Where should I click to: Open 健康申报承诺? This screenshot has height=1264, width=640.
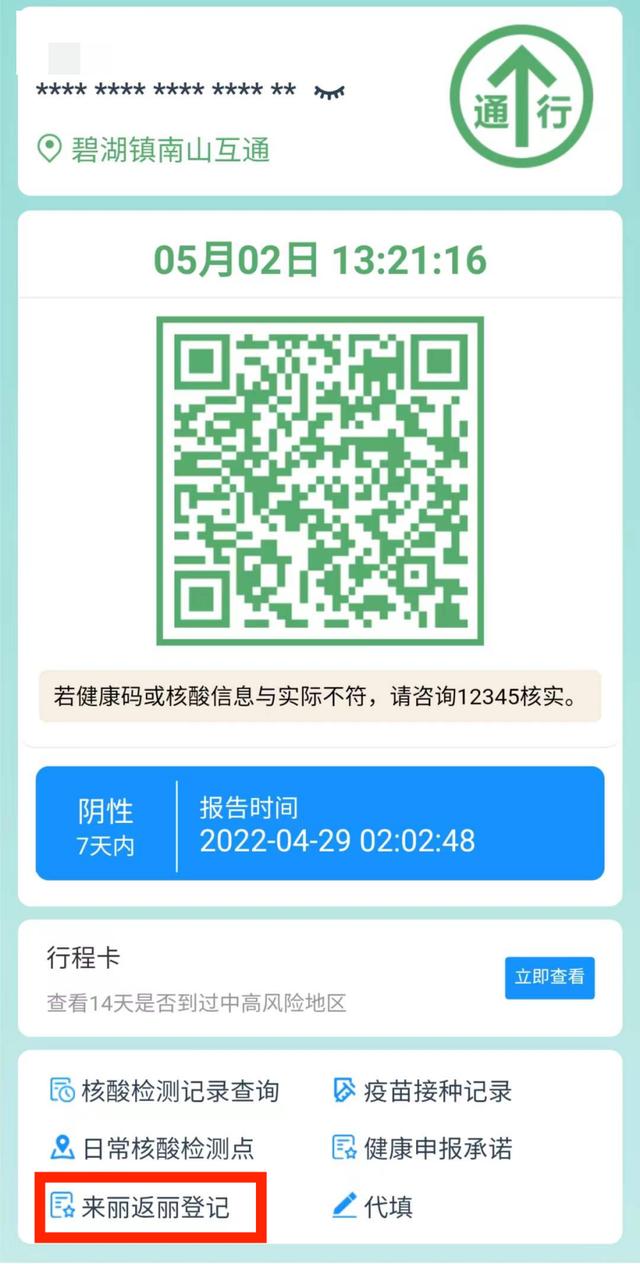(x=422, y=1148)
